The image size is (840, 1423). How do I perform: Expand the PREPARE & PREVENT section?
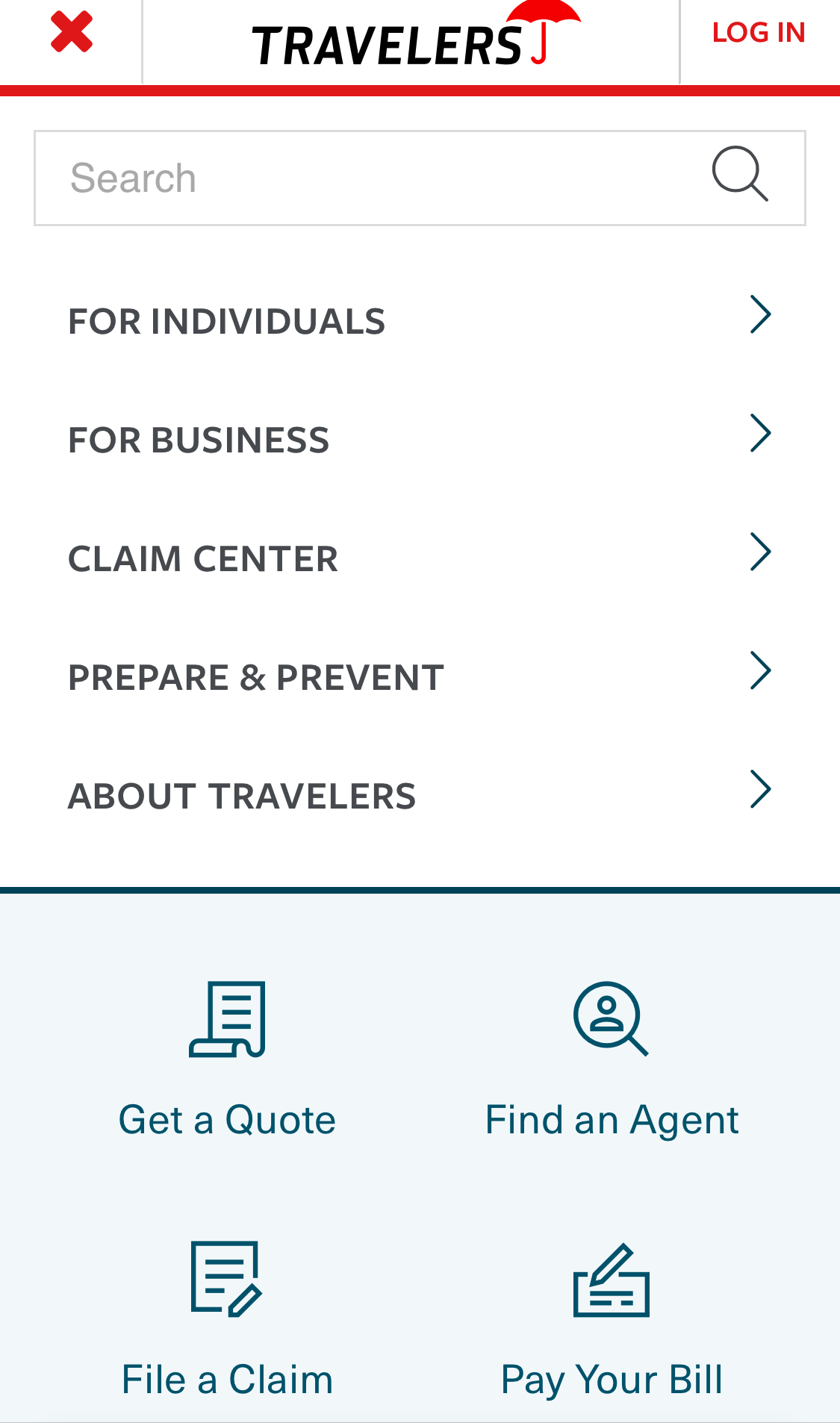[x=761, y=670]
